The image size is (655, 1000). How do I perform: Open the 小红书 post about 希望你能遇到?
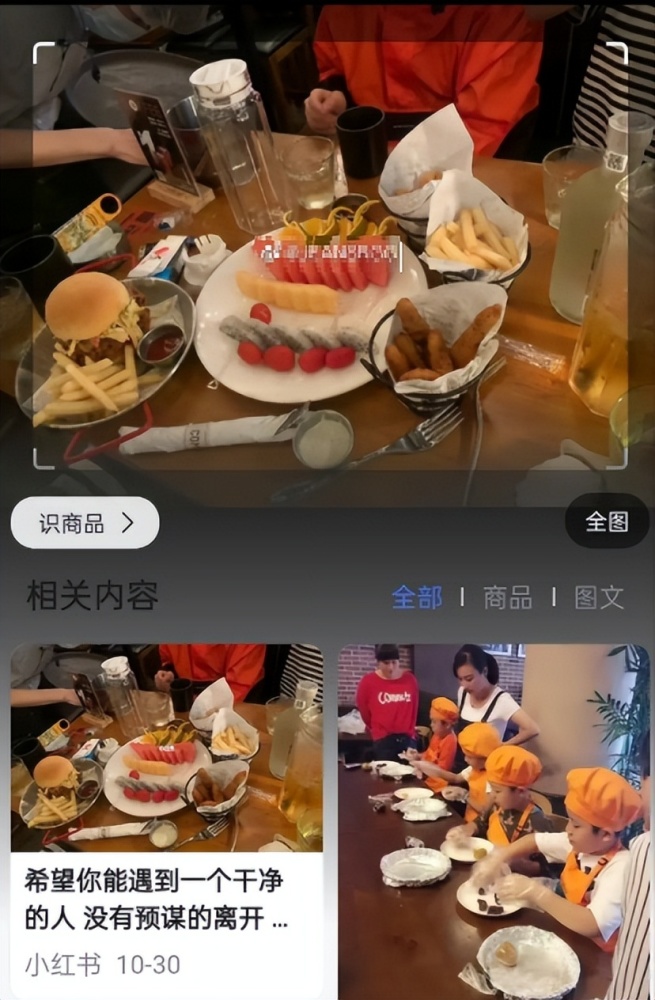[x=166, y=820]
